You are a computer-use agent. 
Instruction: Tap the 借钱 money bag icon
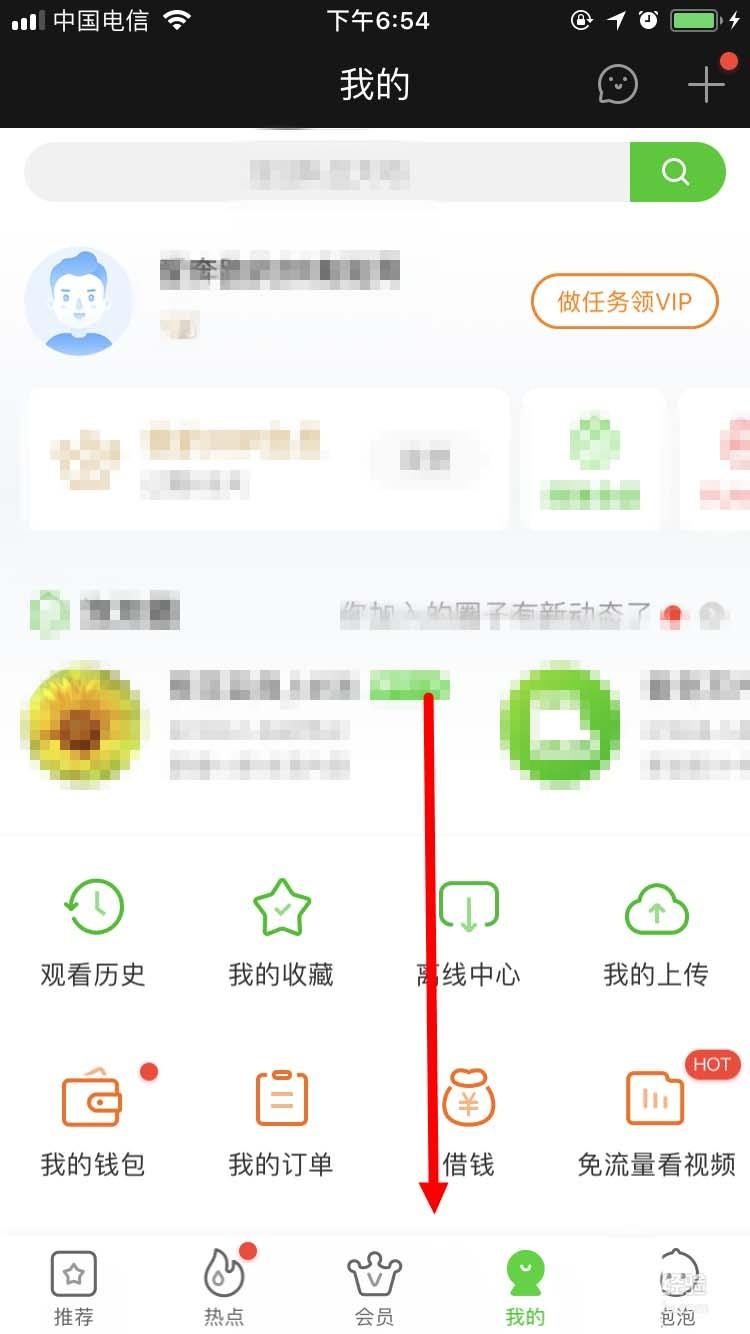(468, 1098)
